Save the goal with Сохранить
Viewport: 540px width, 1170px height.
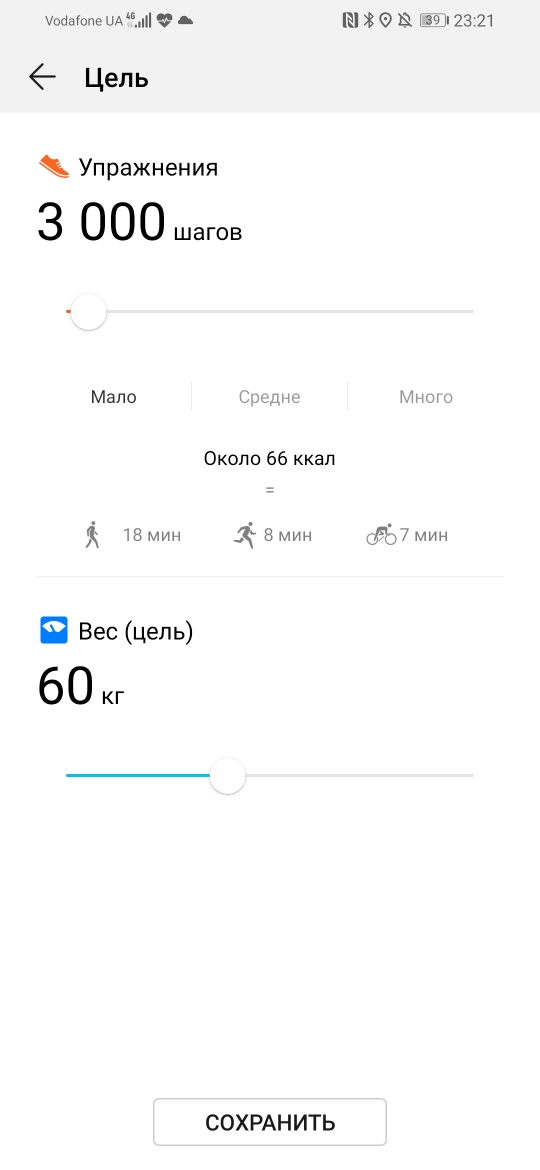click(x=270, y=1121)
